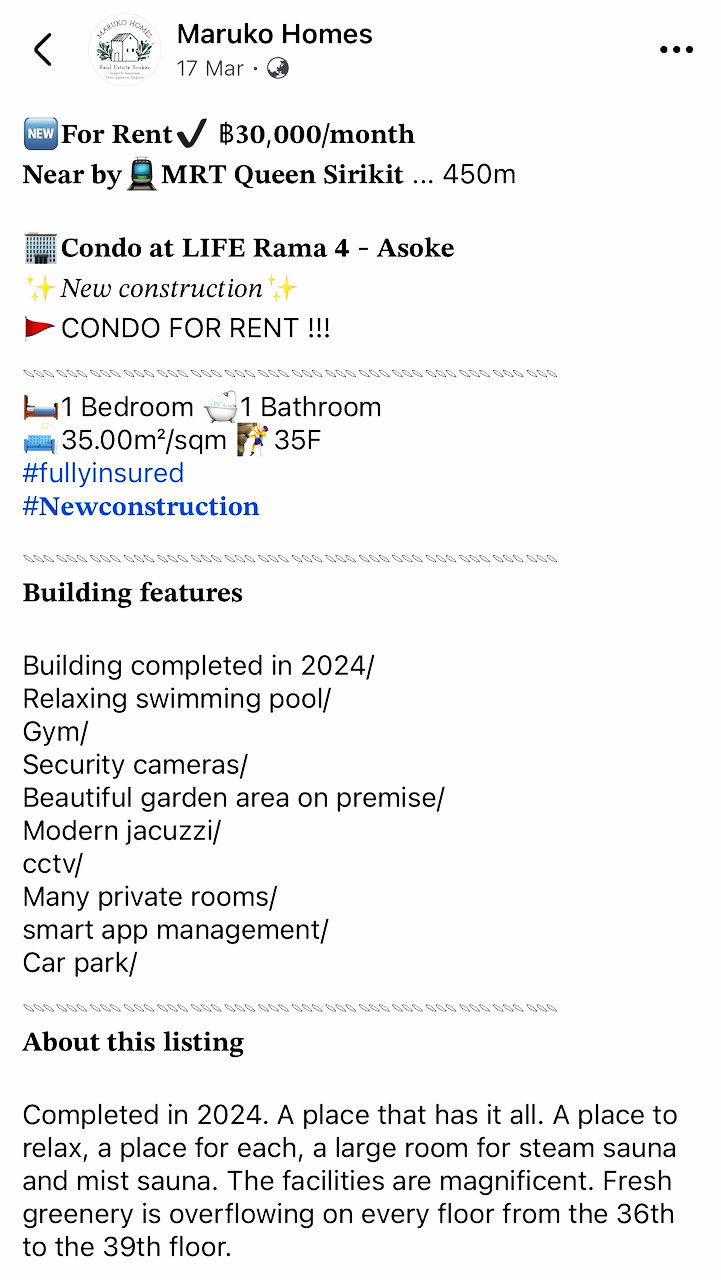Screen dimensions: 721x1280
Task: Open Maruko Homes profile picture
Action: (125, 50)
